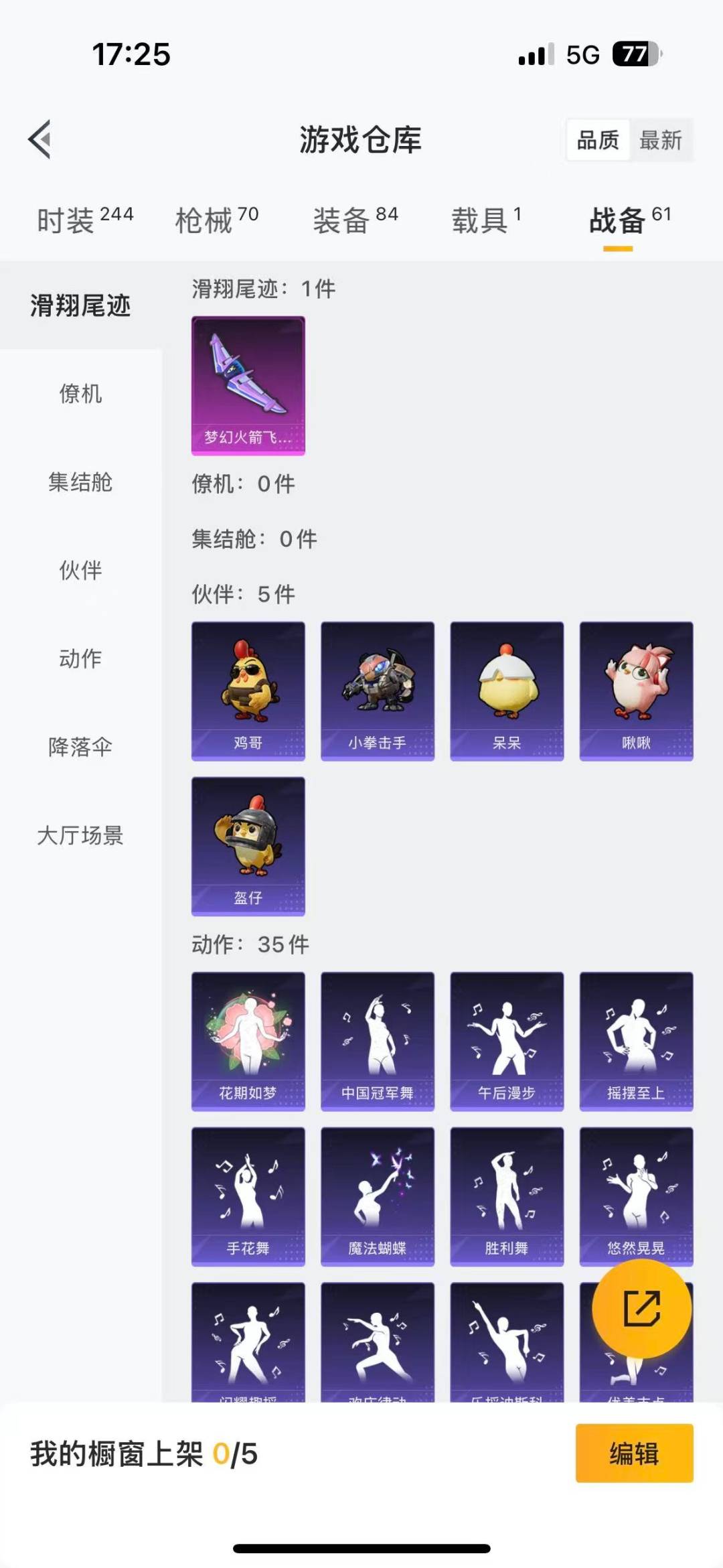Open the 鸡哥 companion item
This screenshot has width=723, height=1568.
tap(248, 690)
